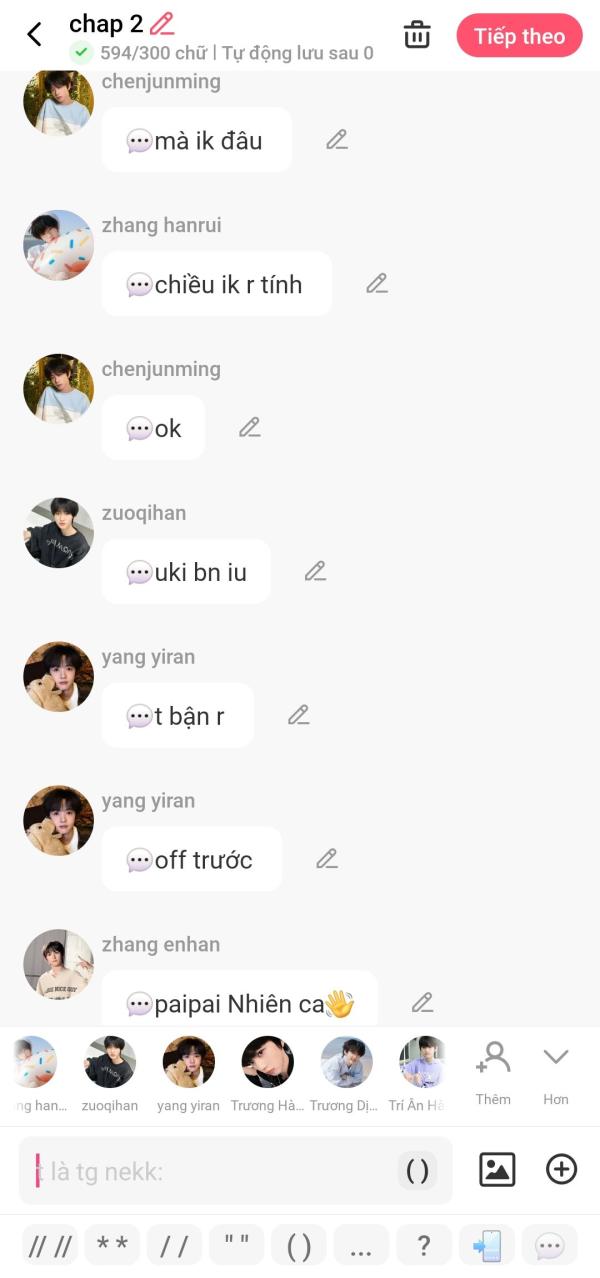The height and width of the screenshot is (1278, 600).
Task: Edit the message 'paipai Nhiên ca'
Action: (423, 1002)
